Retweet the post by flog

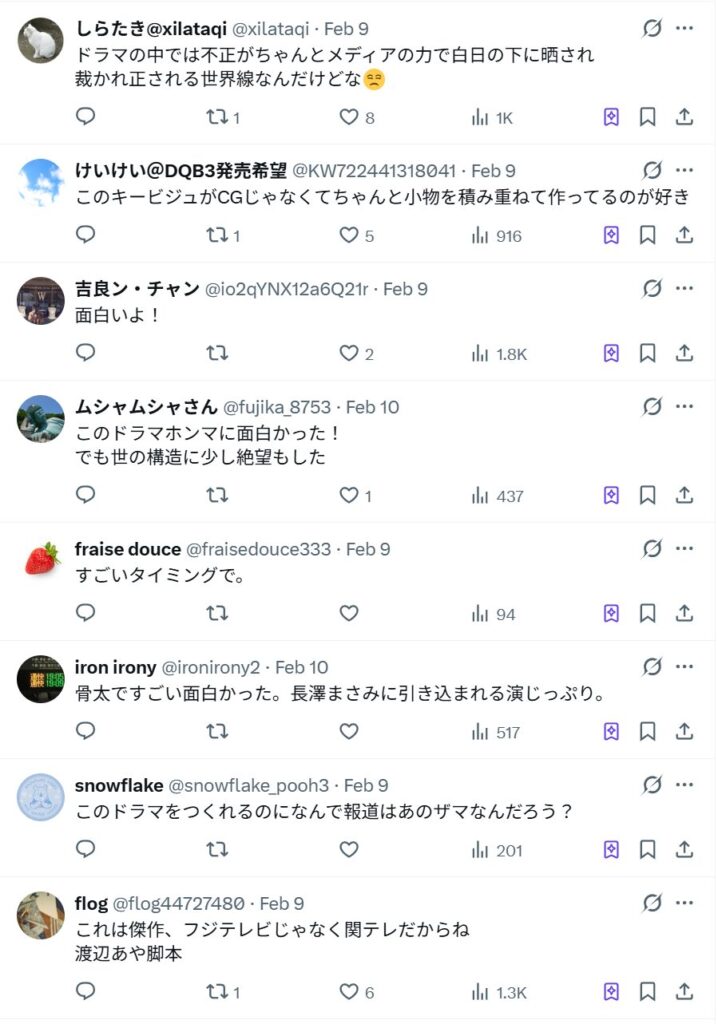click(217, 992)
